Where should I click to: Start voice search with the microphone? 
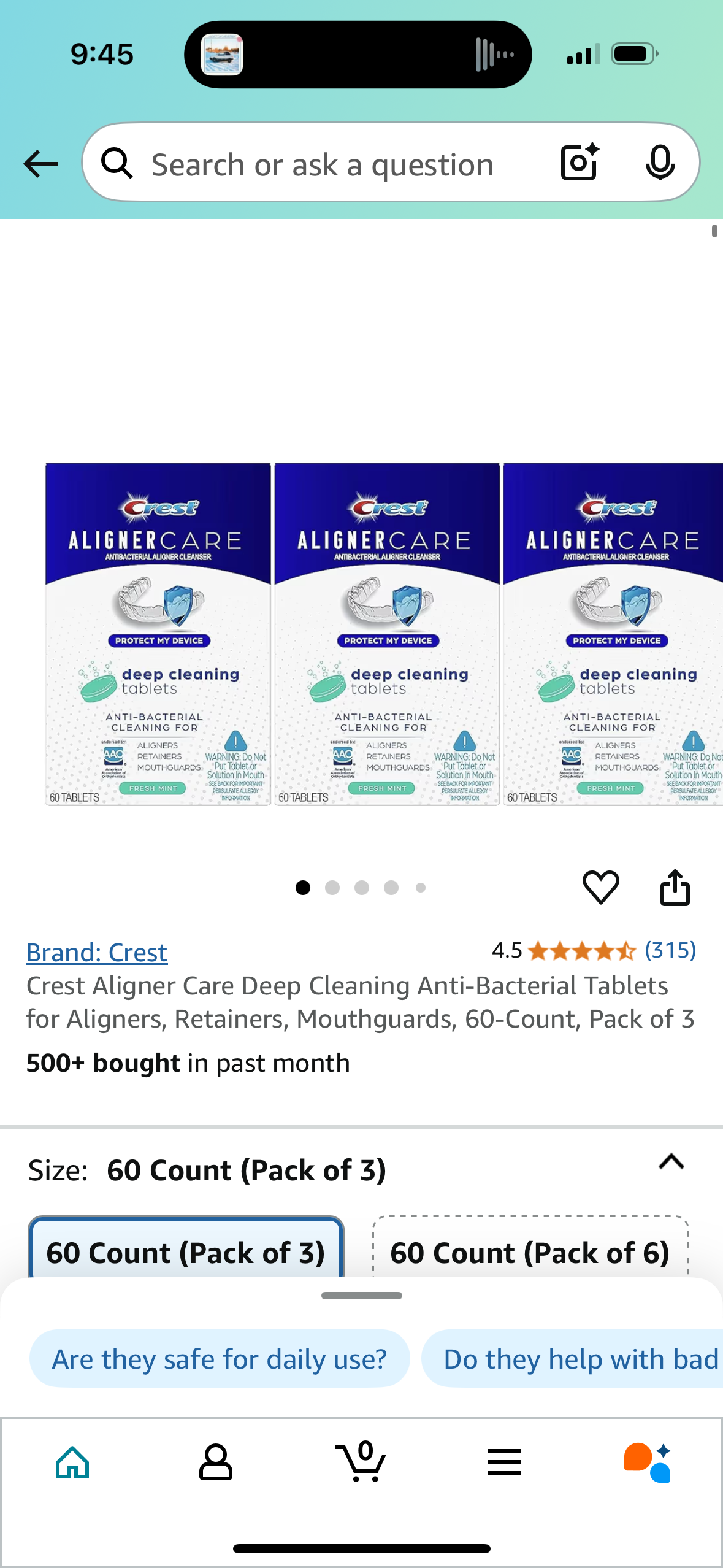pos(660,163)
